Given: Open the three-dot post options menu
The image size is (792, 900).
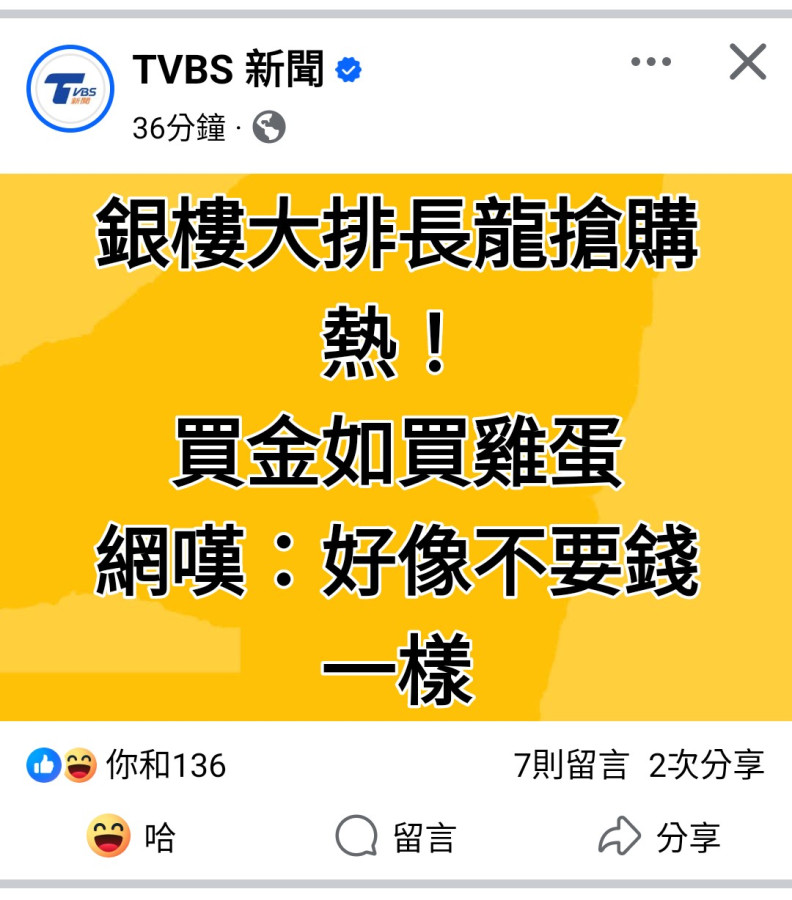Looking at the screenshot, I should (x=651, y=62).
